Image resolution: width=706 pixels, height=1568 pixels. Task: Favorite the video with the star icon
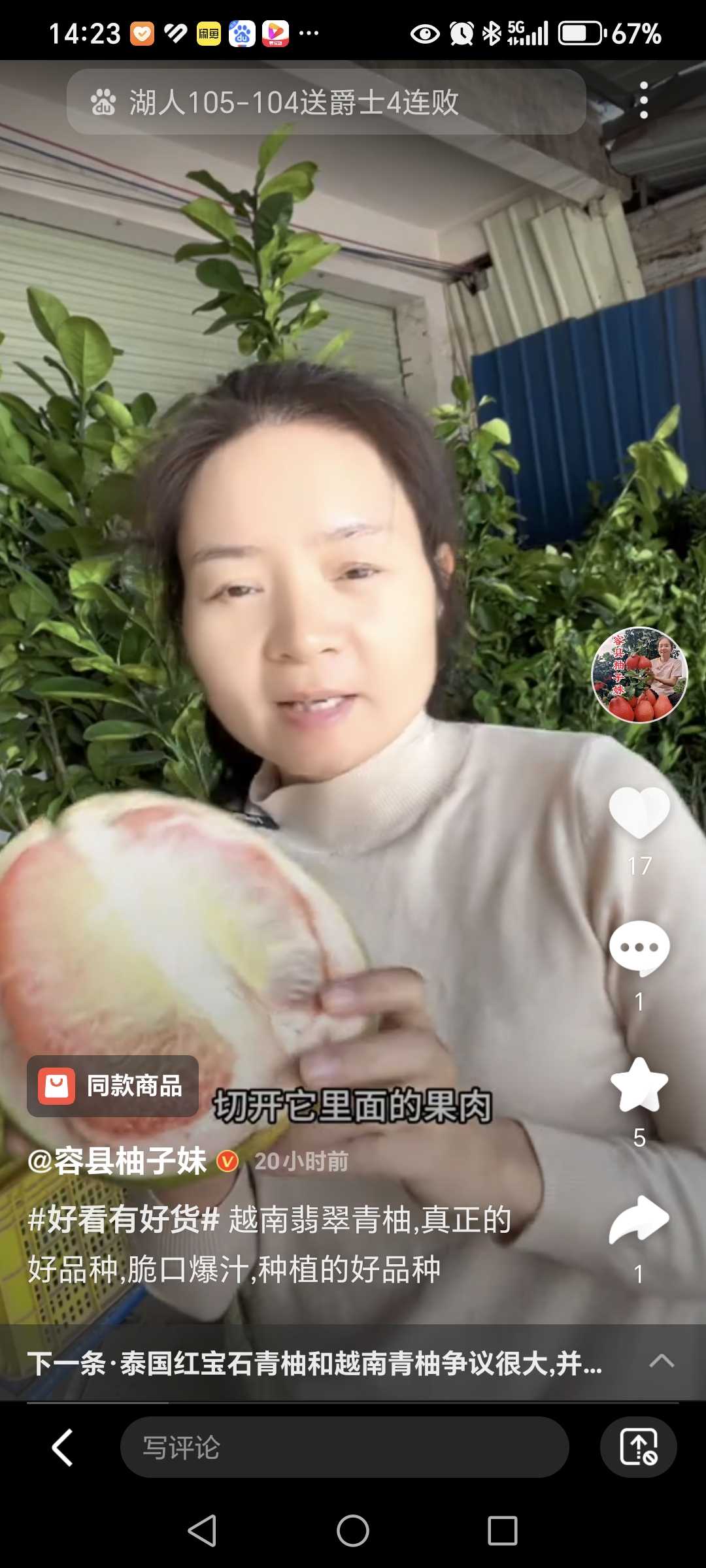pyautogui.click(x=639, y=1085)
